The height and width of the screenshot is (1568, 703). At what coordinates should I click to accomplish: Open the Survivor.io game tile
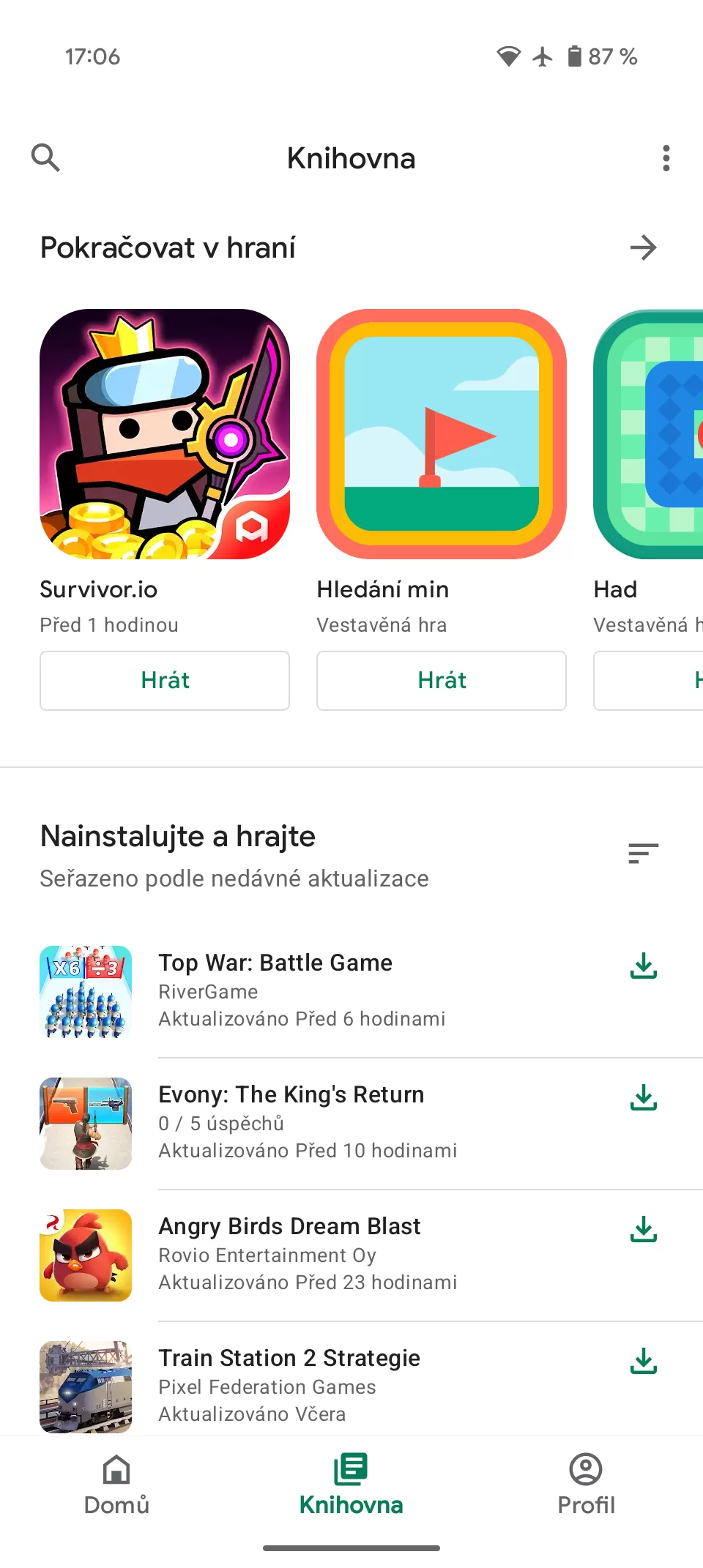[165, 434]
